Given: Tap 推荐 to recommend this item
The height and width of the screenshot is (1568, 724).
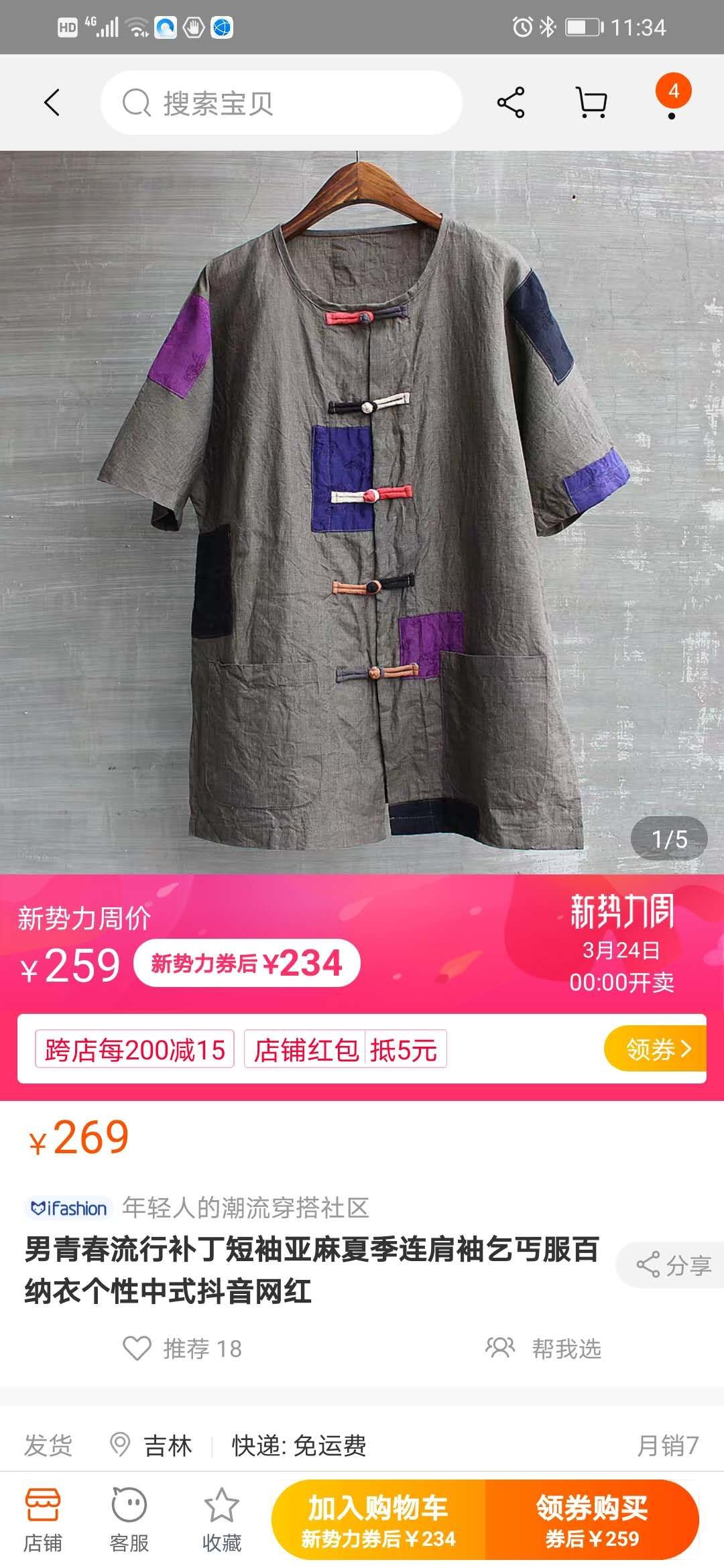Looking at the screenshot, I should (x=182, y=1348).
